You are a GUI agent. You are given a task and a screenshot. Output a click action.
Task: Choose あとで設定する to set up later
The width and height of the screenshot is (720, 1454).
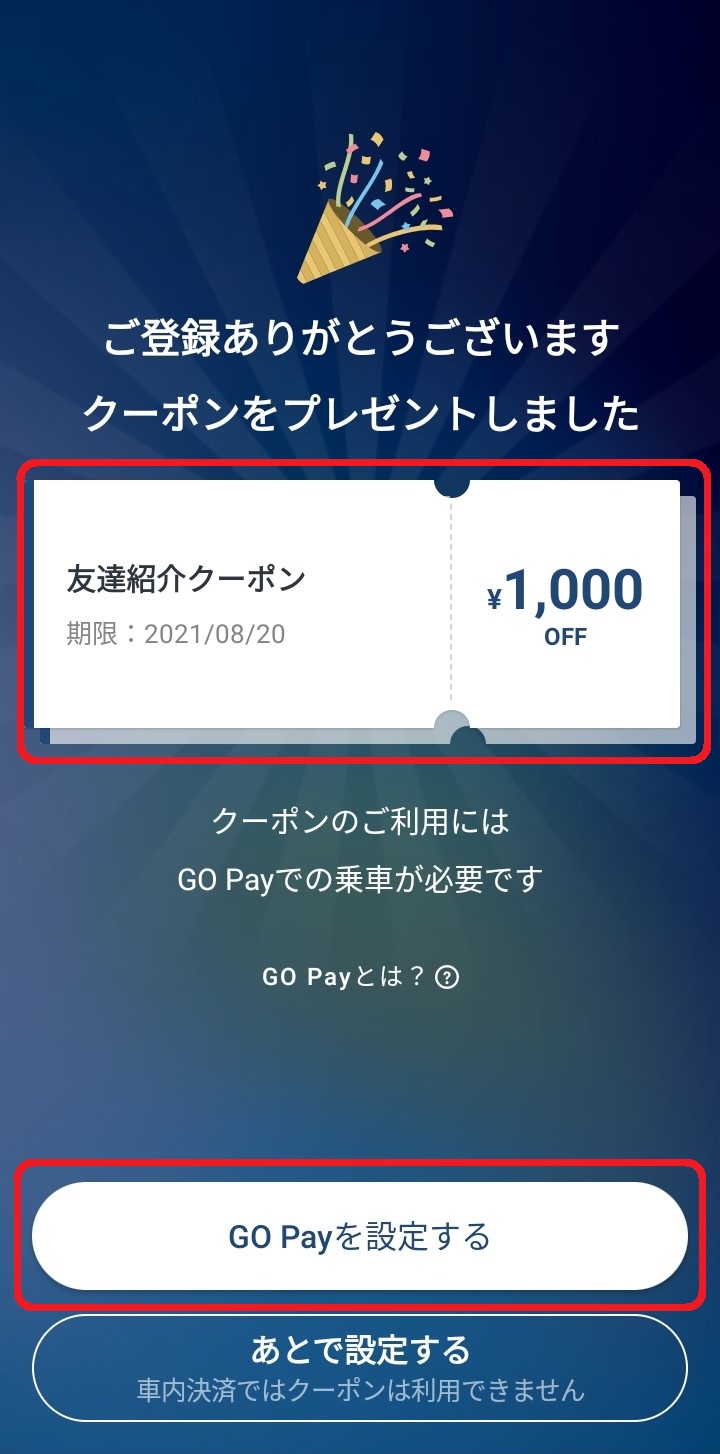(359, 1367)
